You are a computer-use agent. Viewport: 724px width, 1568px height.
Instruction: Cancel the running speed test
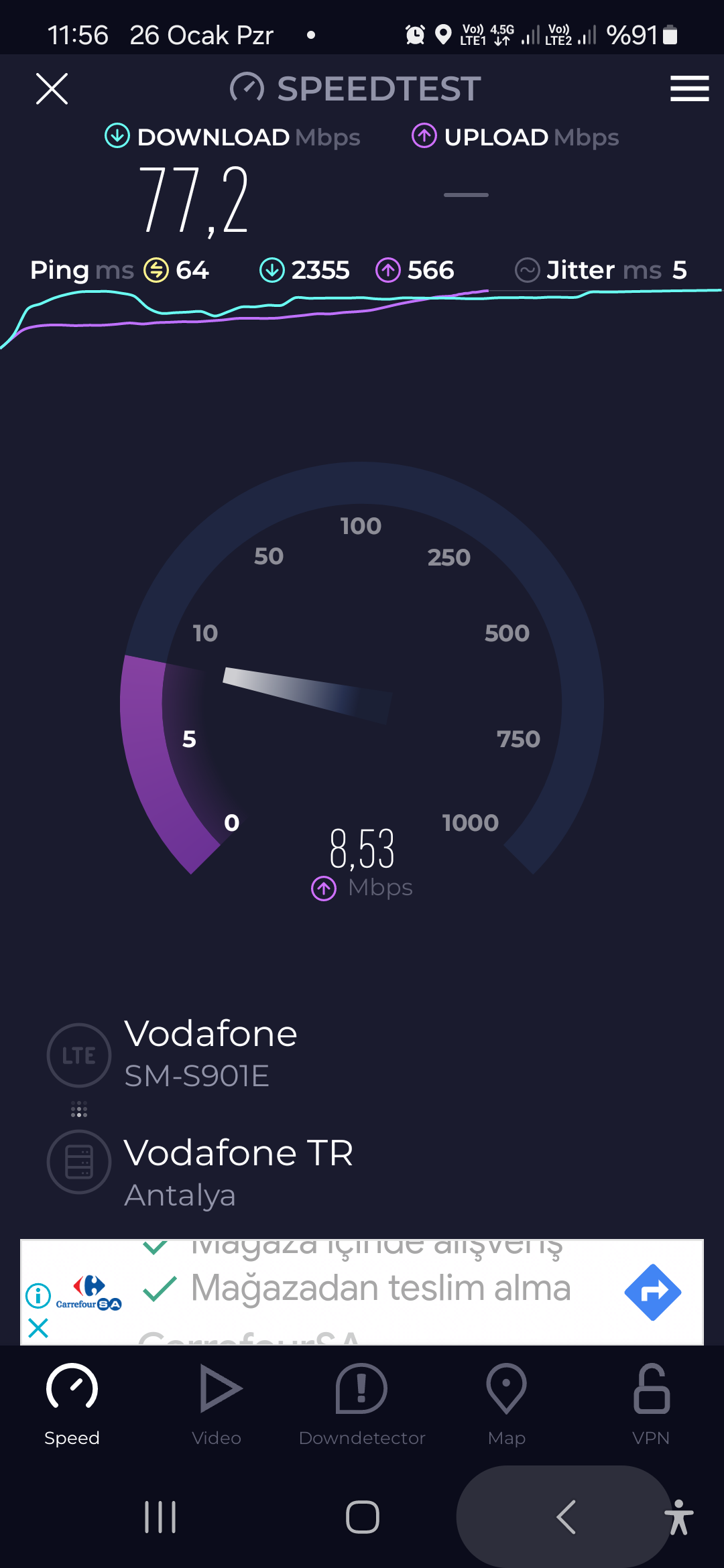(x=52, y=88)
